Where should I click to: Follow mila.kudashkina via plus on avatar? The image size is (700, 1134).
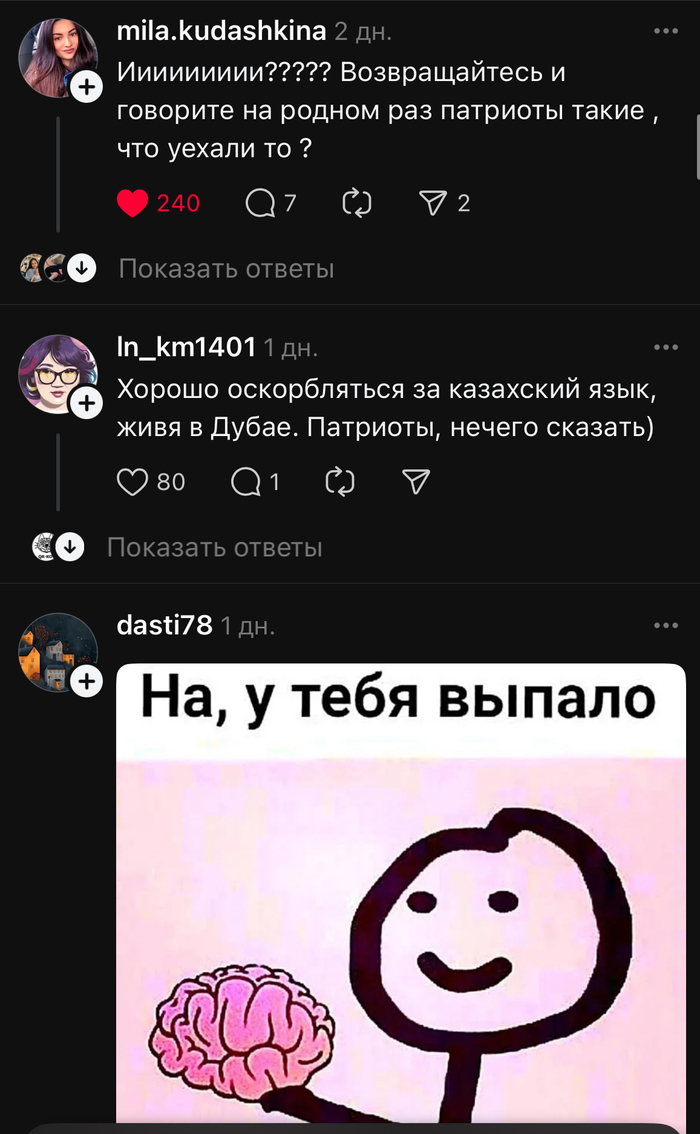click(87, 87)
